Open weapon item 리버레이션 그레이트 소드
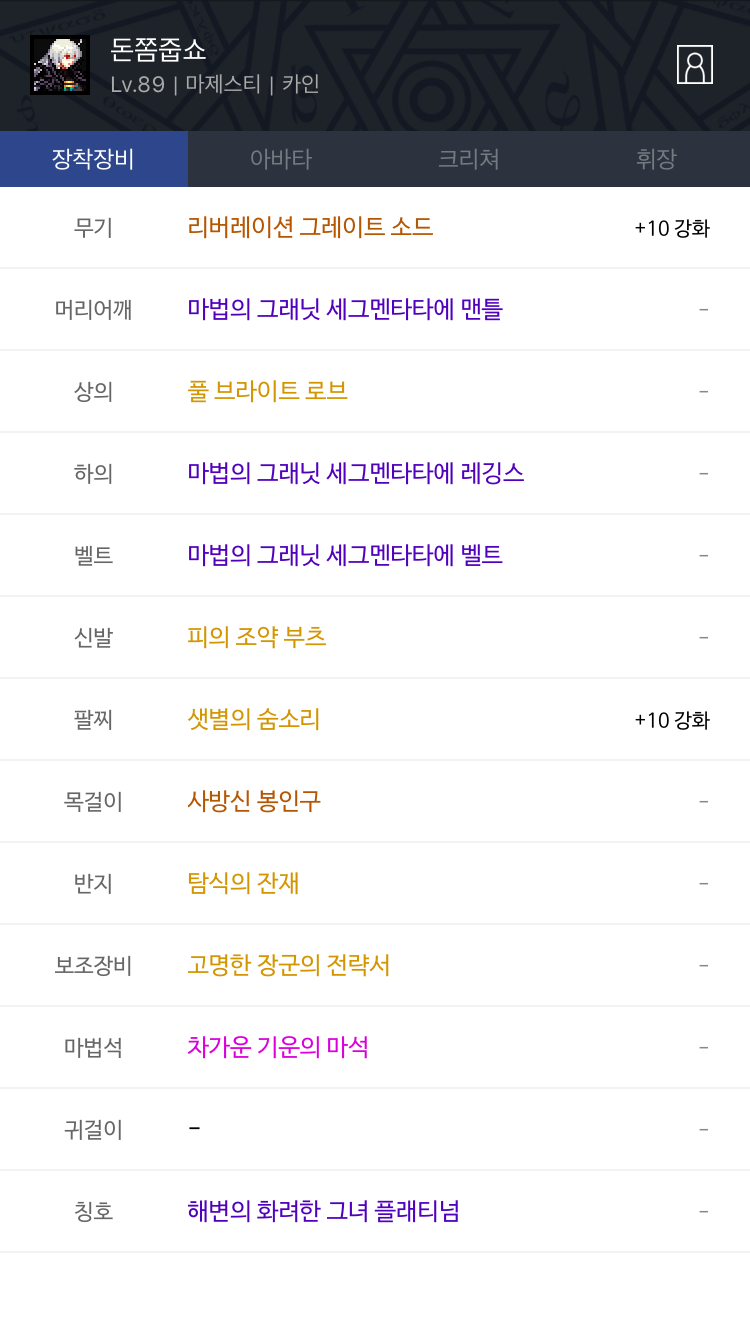This screenshot has height=1334, width=750. pyautogui.click(x=310, y=227)
